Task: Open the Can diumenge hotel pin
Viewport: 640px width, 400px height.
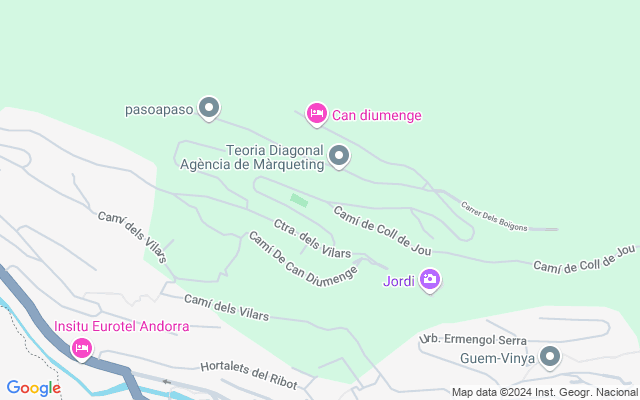Action: [316, 114]
